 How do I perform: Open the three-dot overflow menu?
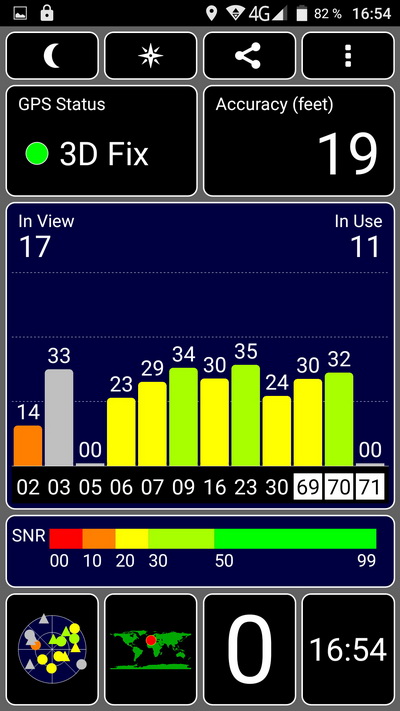pyautogui.click(x=348, y=56)
